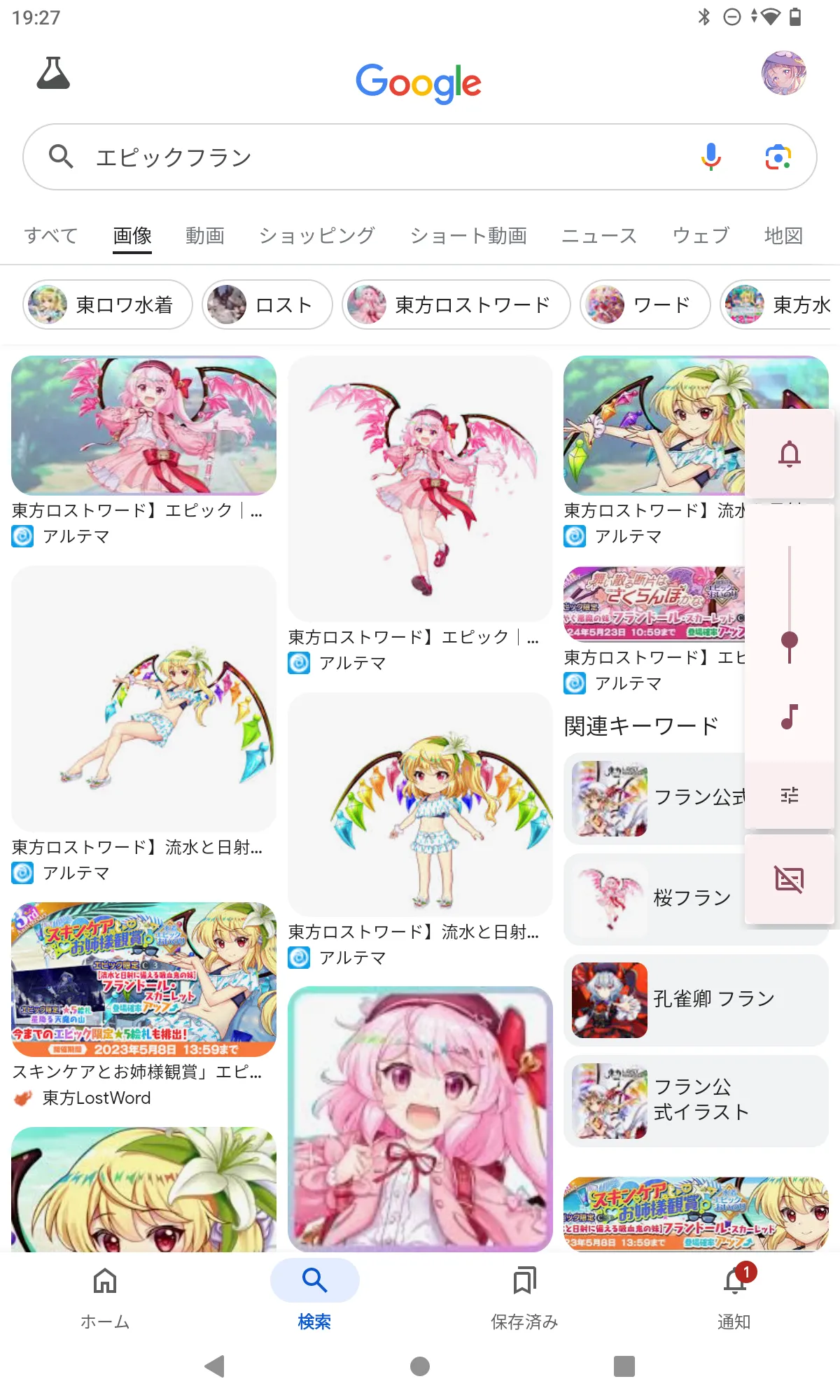This screenshot has height=1400, width=840.
Task: Open the Google account profile picture
Action: (x=783, y=73)
